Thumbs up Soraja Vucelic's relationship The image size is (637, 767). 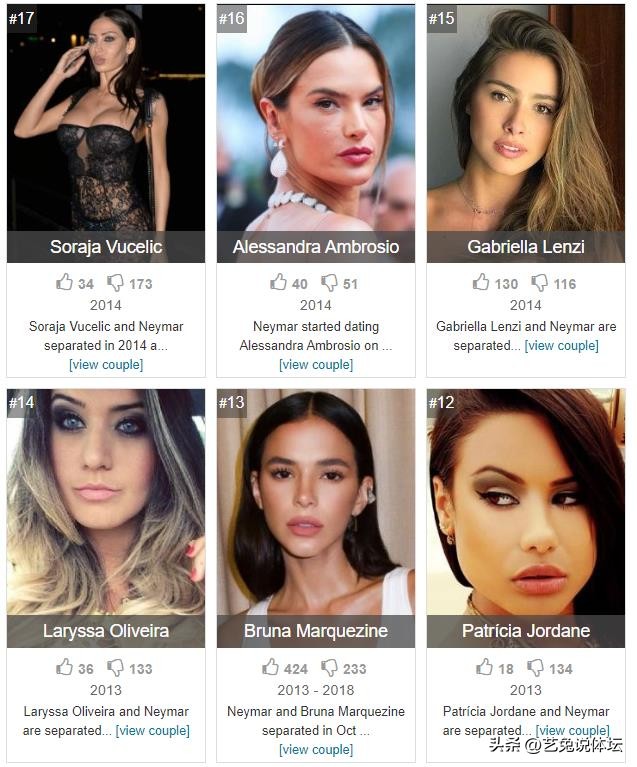coord(65,283)
